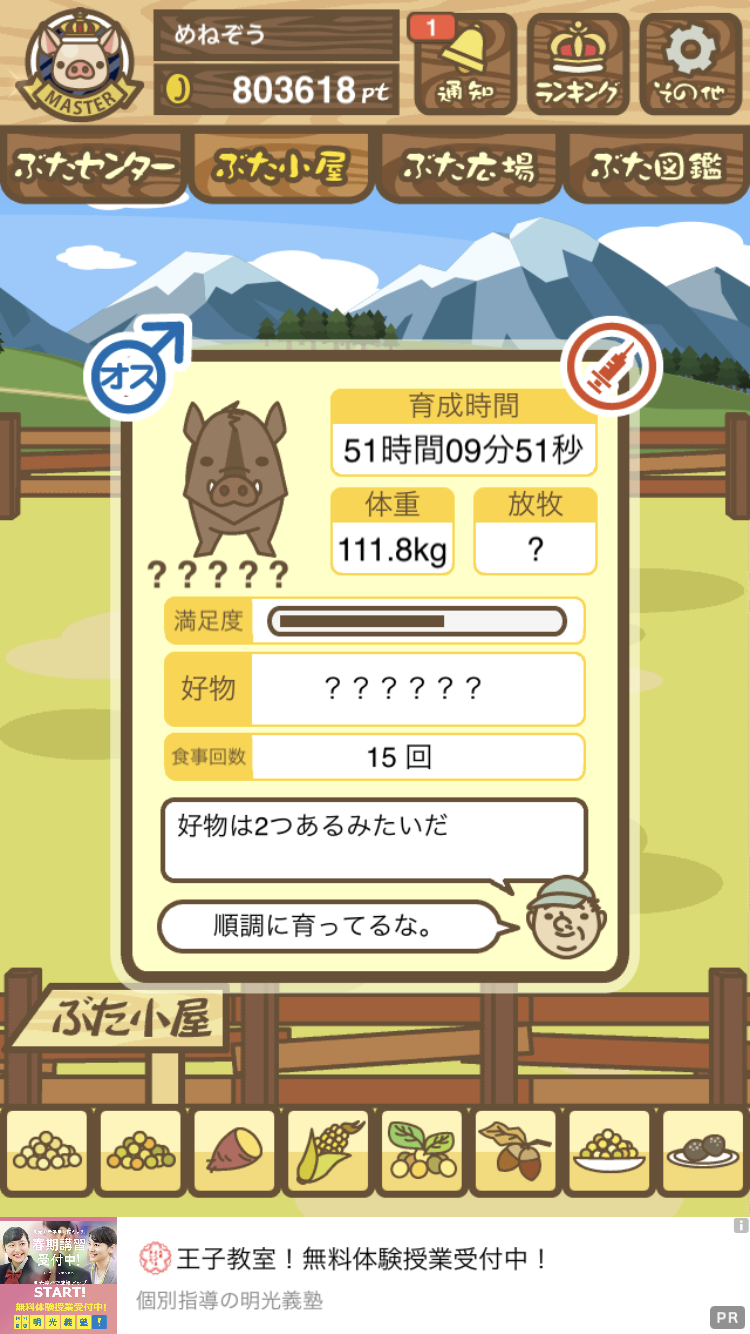Open the ランキング crown button
750x1334 pixels.
[578, 64]
